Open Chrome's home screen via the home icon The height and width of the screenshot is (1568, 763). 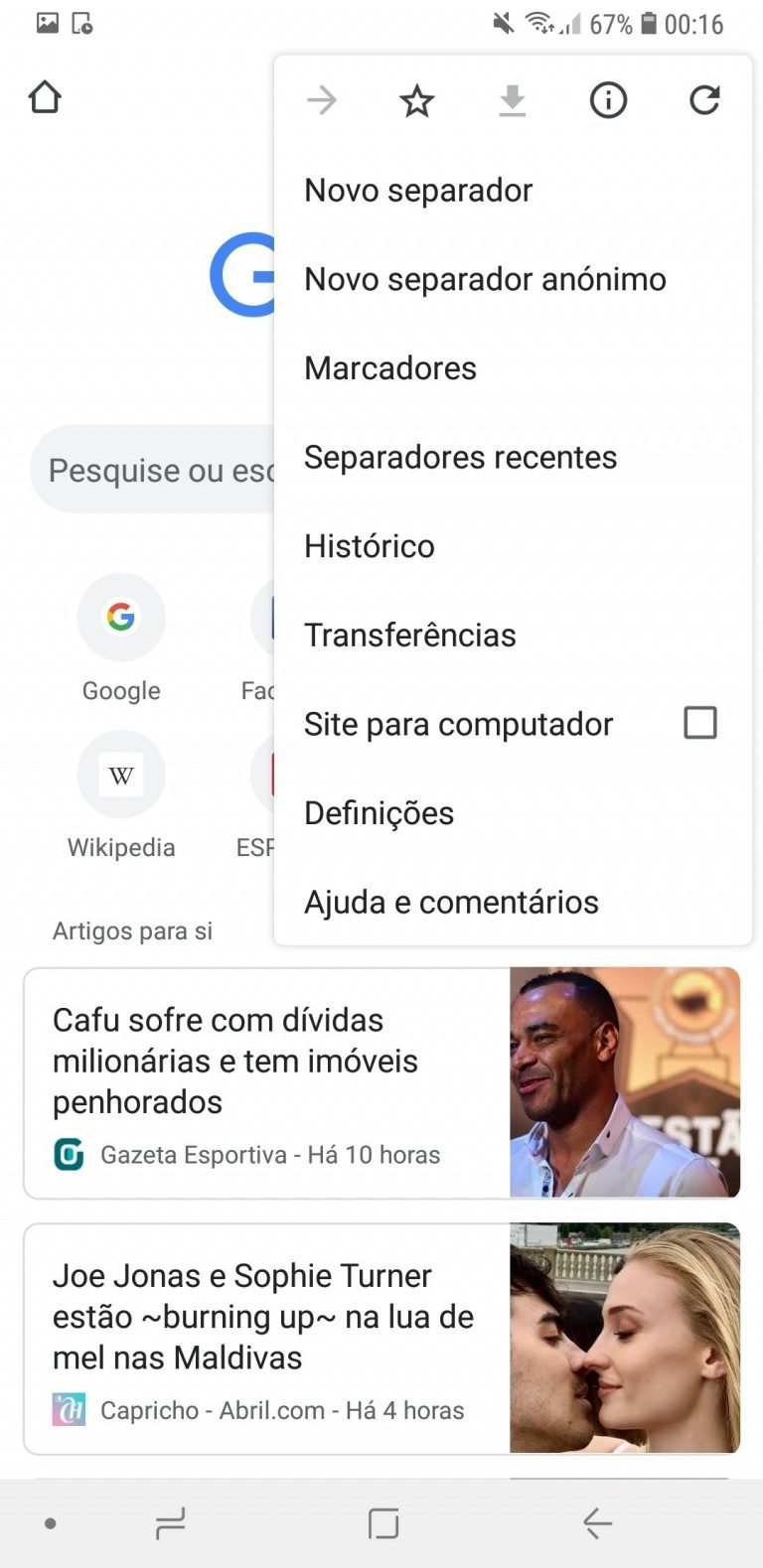[45, 97]
